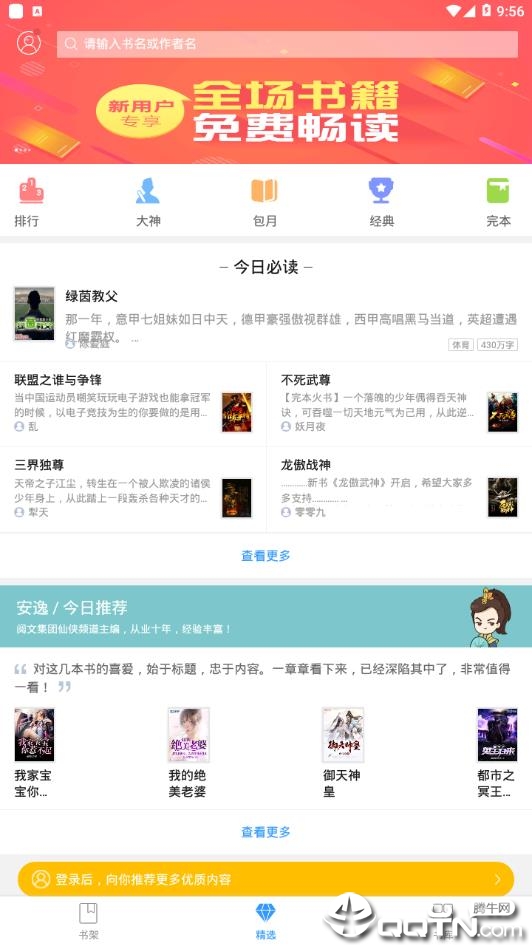Select the 精选 featured tab
This screenshot has width=532, height=946.
click(265, 921)
